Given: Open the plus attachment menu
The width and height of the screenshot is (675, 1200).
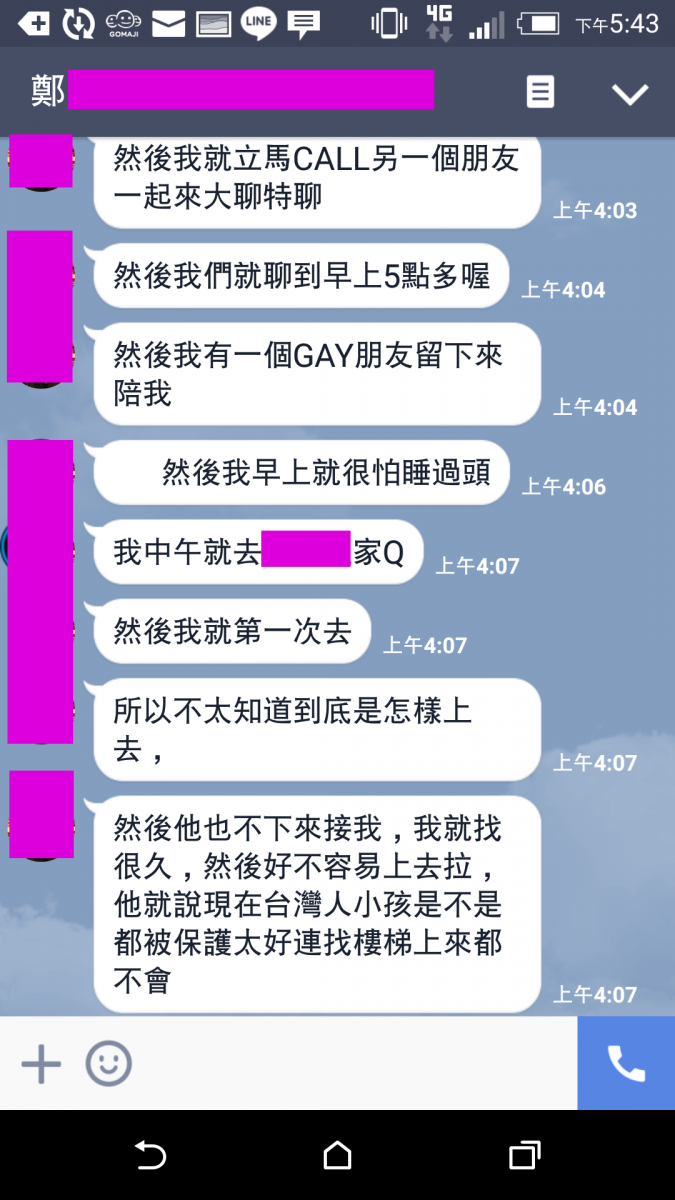Looking at the screenshot, I should tap(41, 1063).
